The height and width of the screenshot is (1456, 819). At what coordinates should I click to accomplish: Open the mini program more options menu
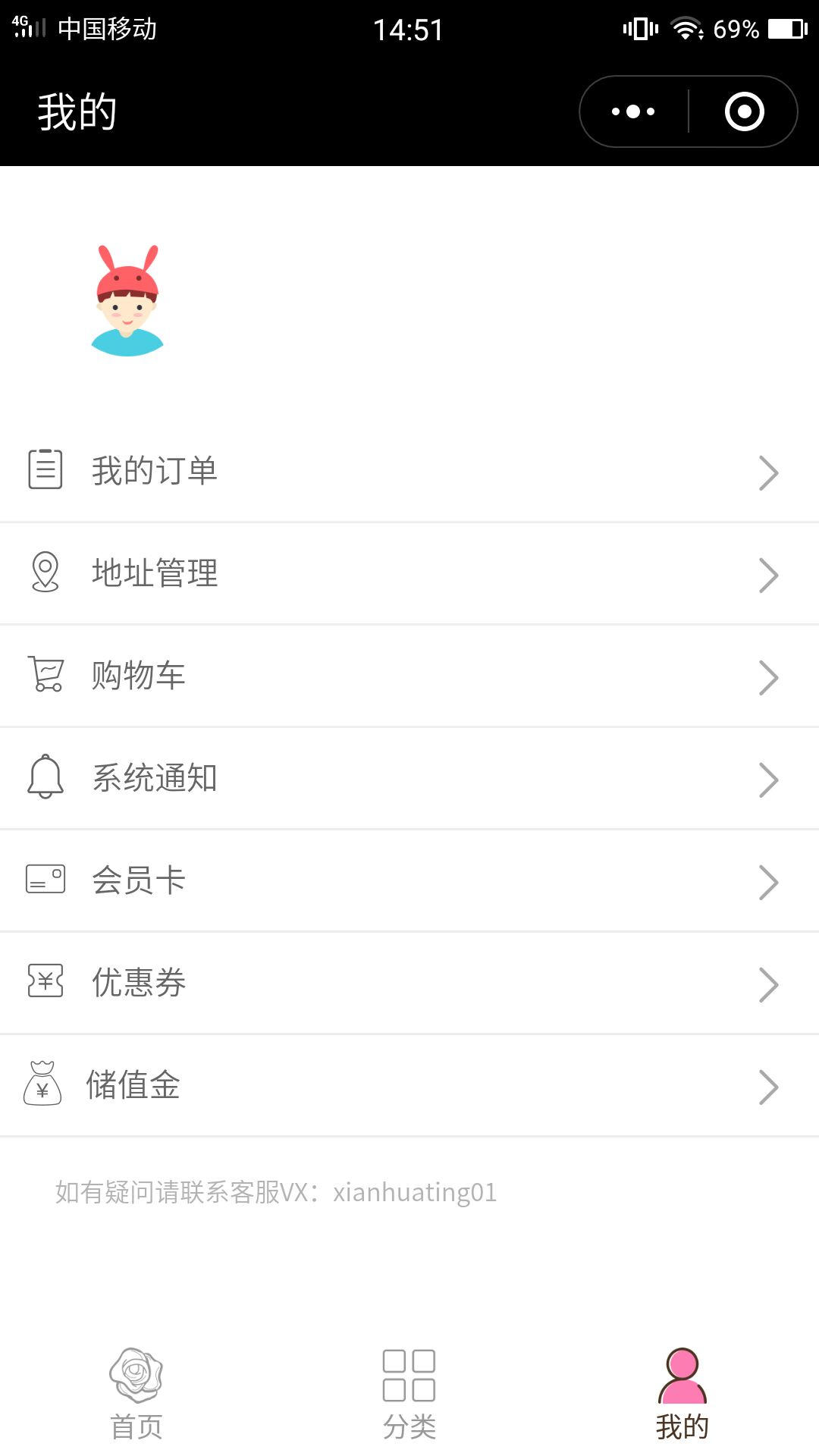[634, 111]
